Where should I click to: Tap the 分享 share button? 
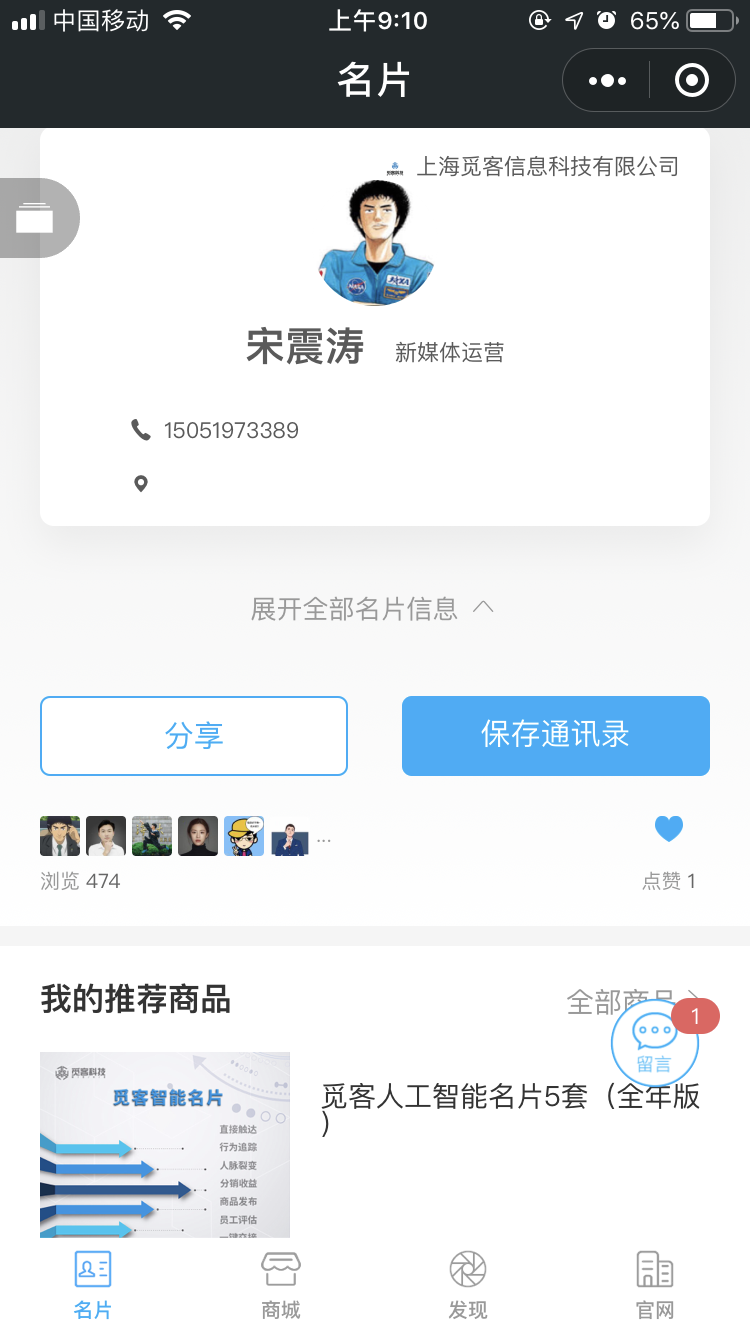point(194,736)
